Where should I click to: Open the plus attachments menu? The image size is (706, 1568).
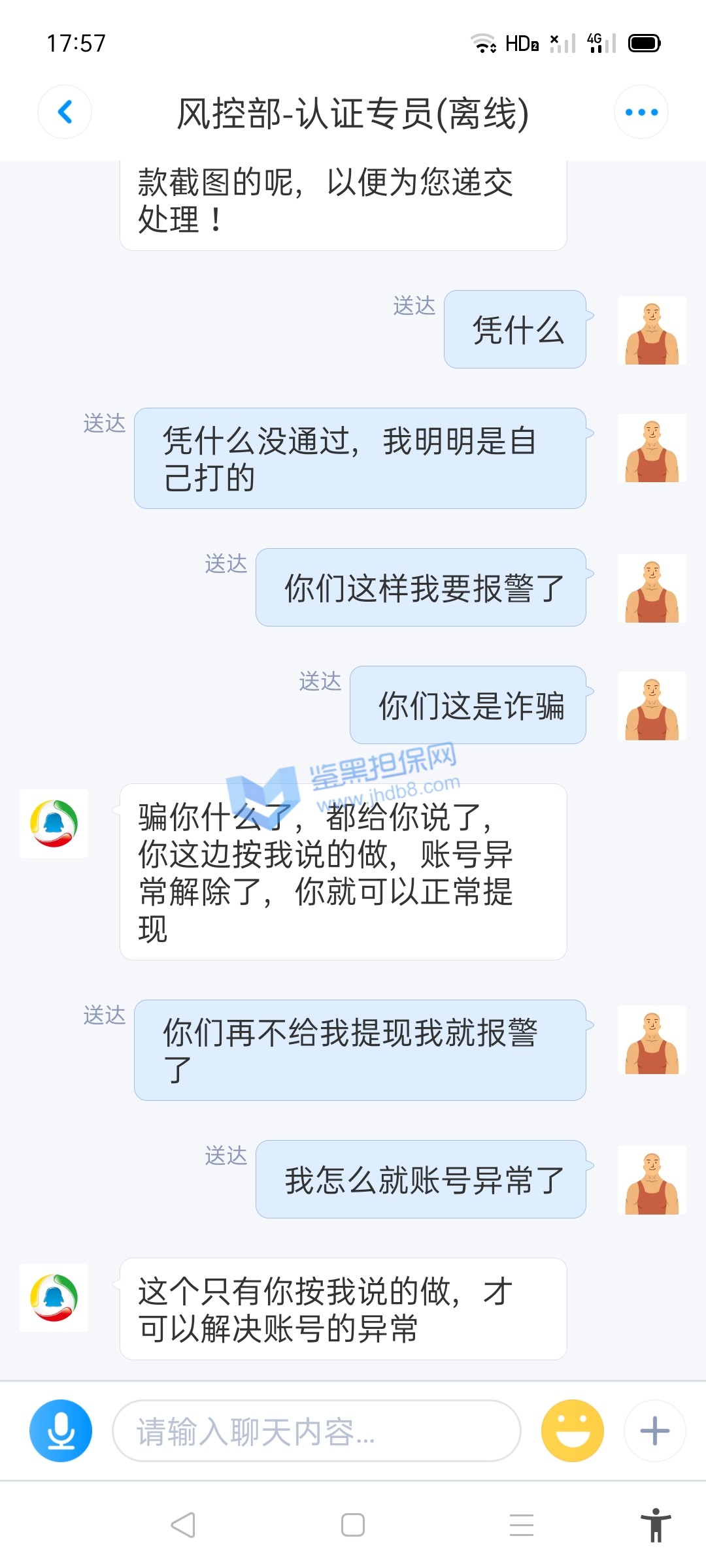(654, 1430)
